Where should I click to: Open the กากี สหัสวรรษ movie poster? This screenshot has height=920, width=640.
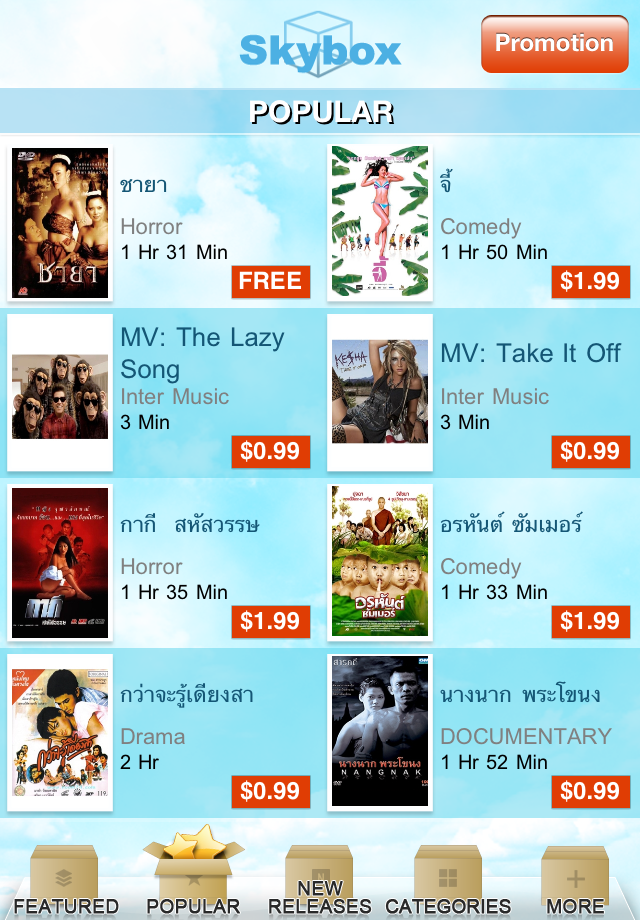click(60, 563)
